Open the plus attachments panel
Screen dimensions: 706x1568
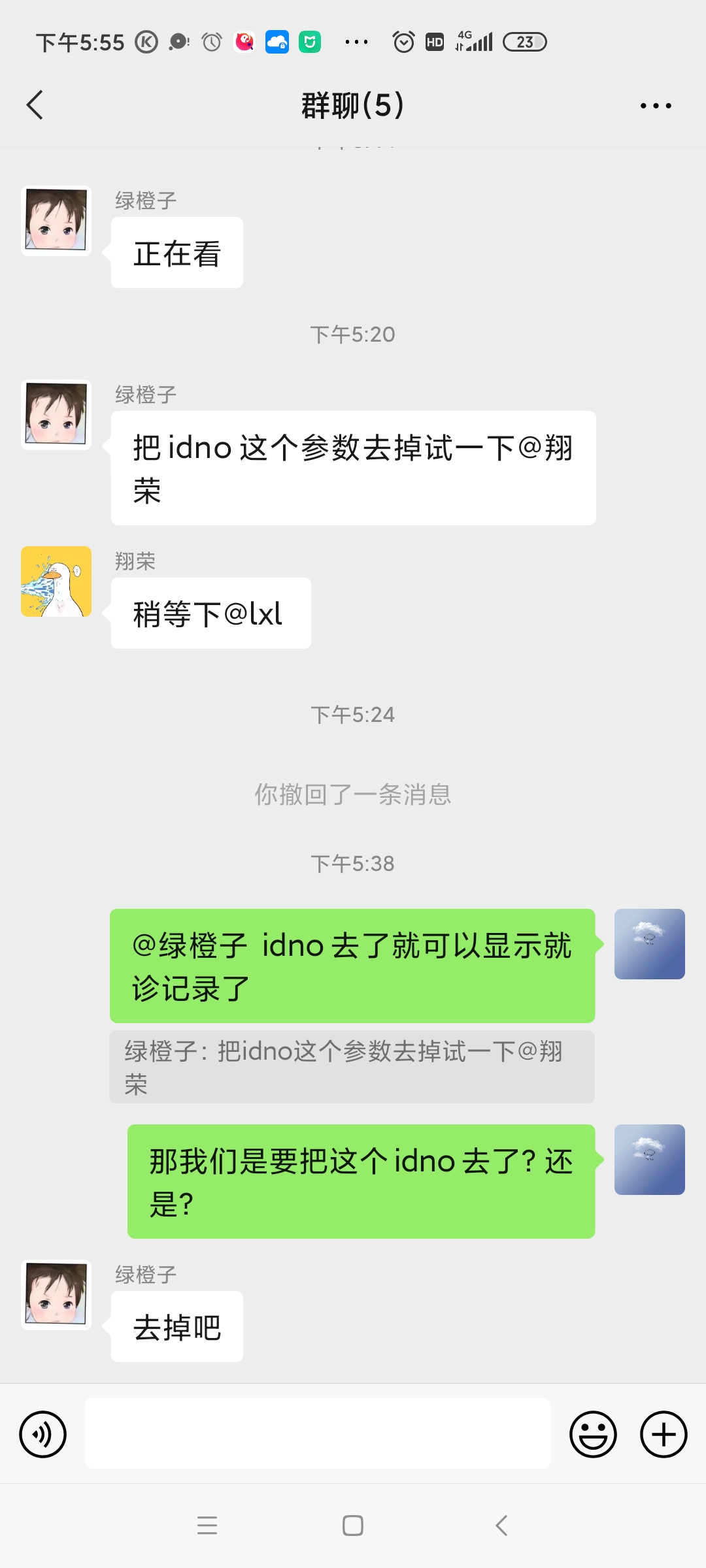[663, 1435]
